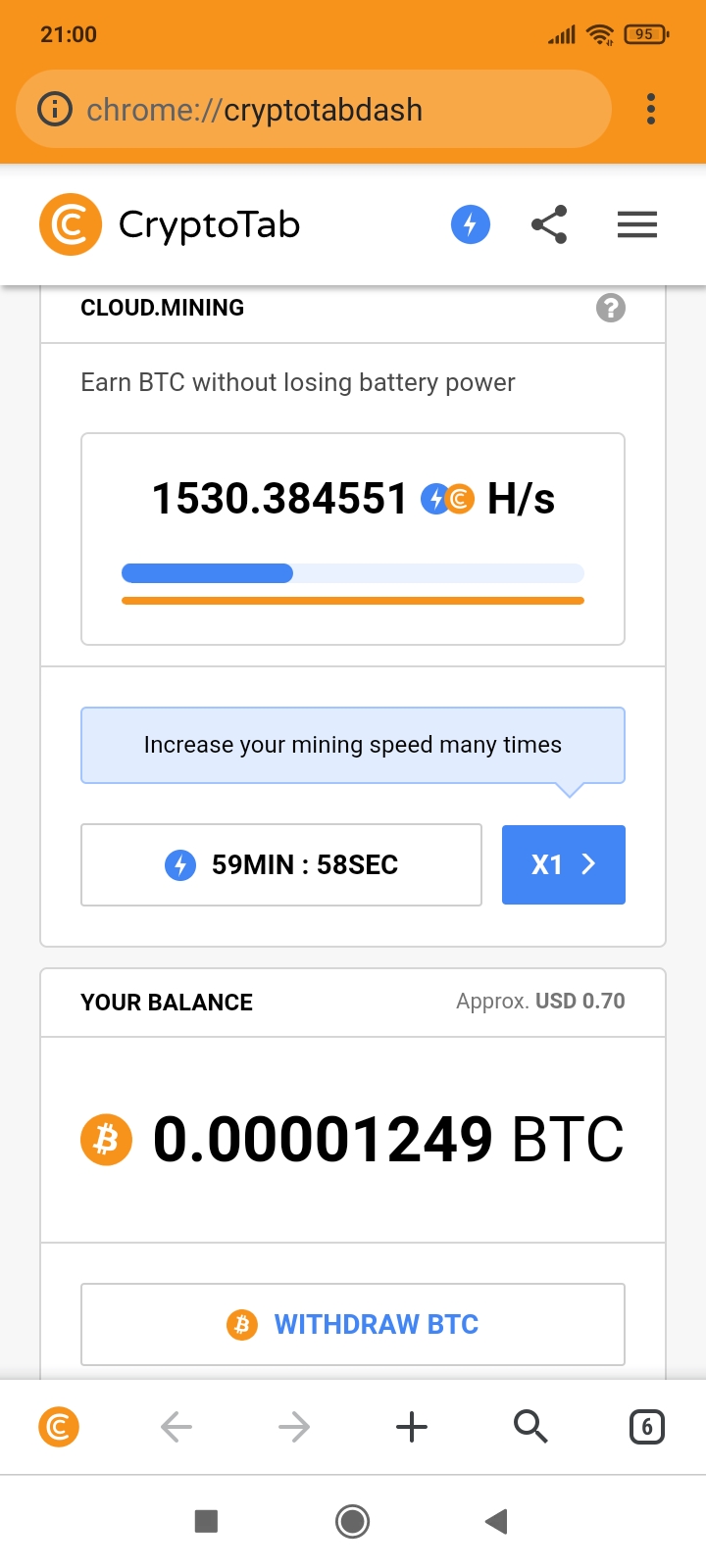The image size is (706, 1568).
Task: Open the tab switcher showing 6 tabs
Action: (x=646, y=1427)
